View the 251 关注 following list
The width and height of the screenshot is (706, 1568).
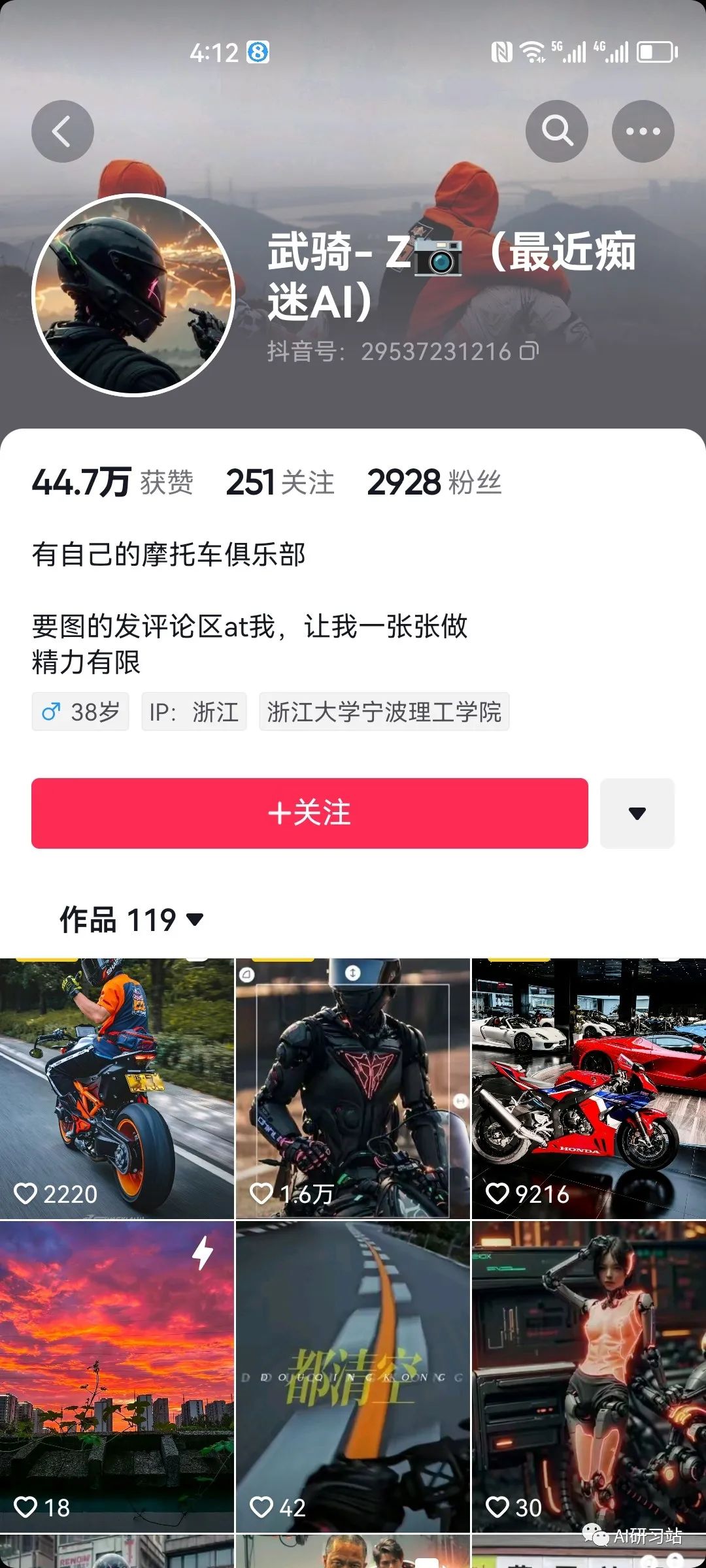(280, 483)
